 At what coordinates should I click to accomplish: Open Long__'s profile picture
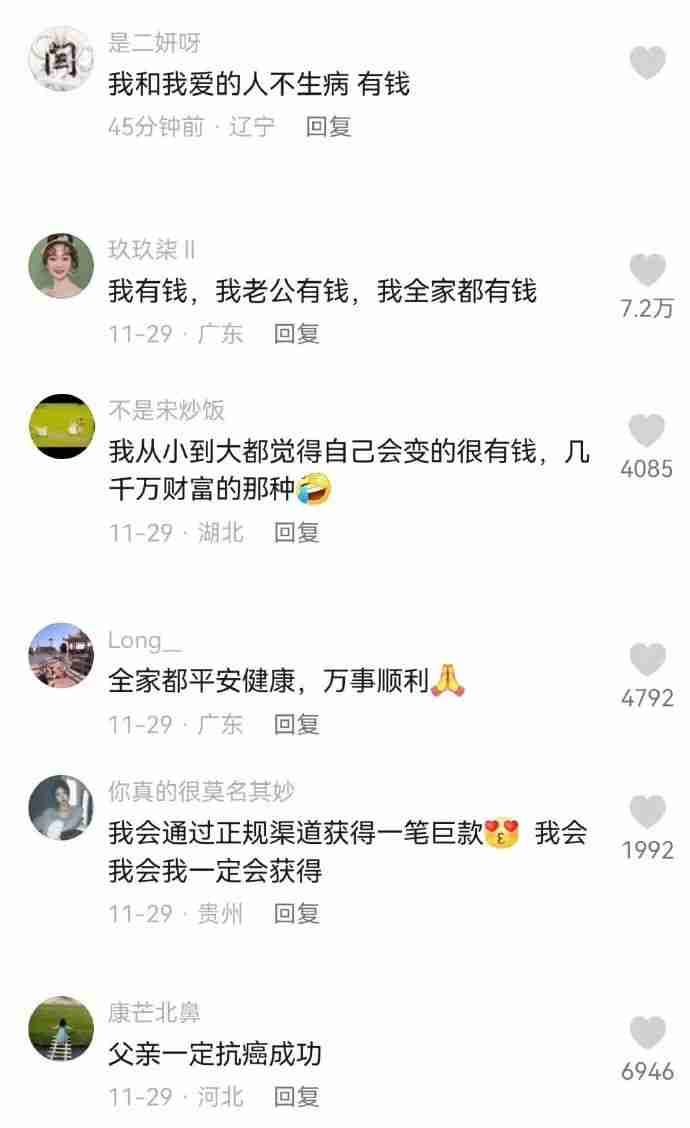(x=61, y=655)
